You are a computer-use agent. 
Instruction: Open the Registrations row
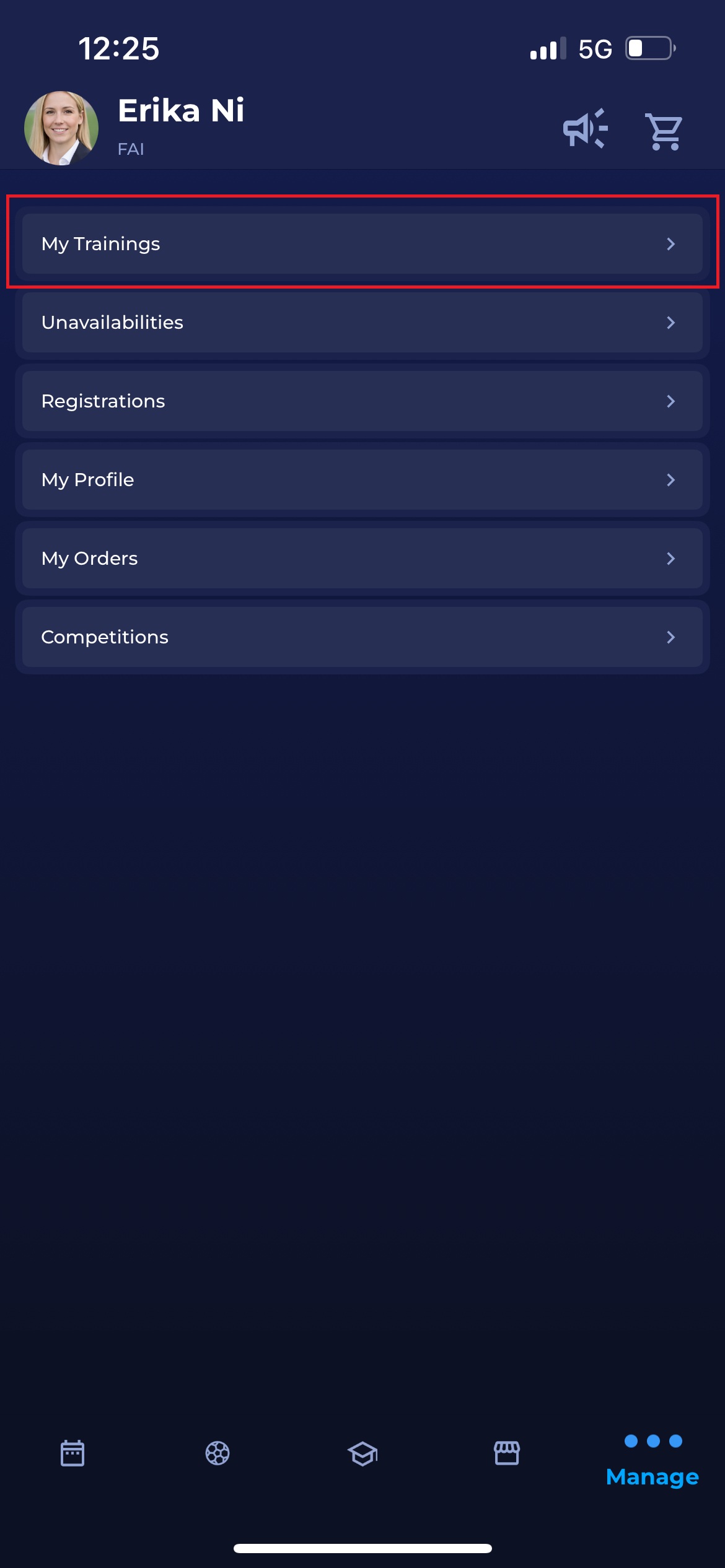tap(362, 401)
